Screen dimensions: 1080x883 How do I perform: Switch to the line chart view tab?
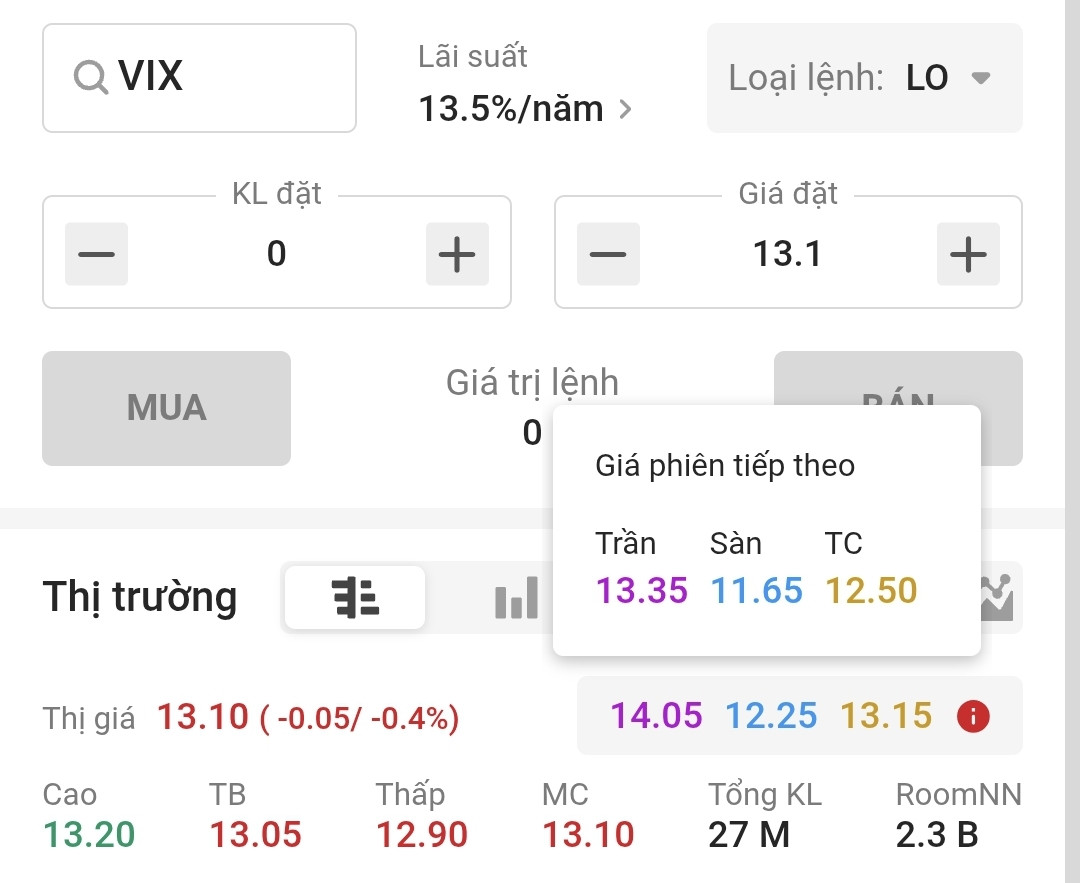[x=997, y=597]
